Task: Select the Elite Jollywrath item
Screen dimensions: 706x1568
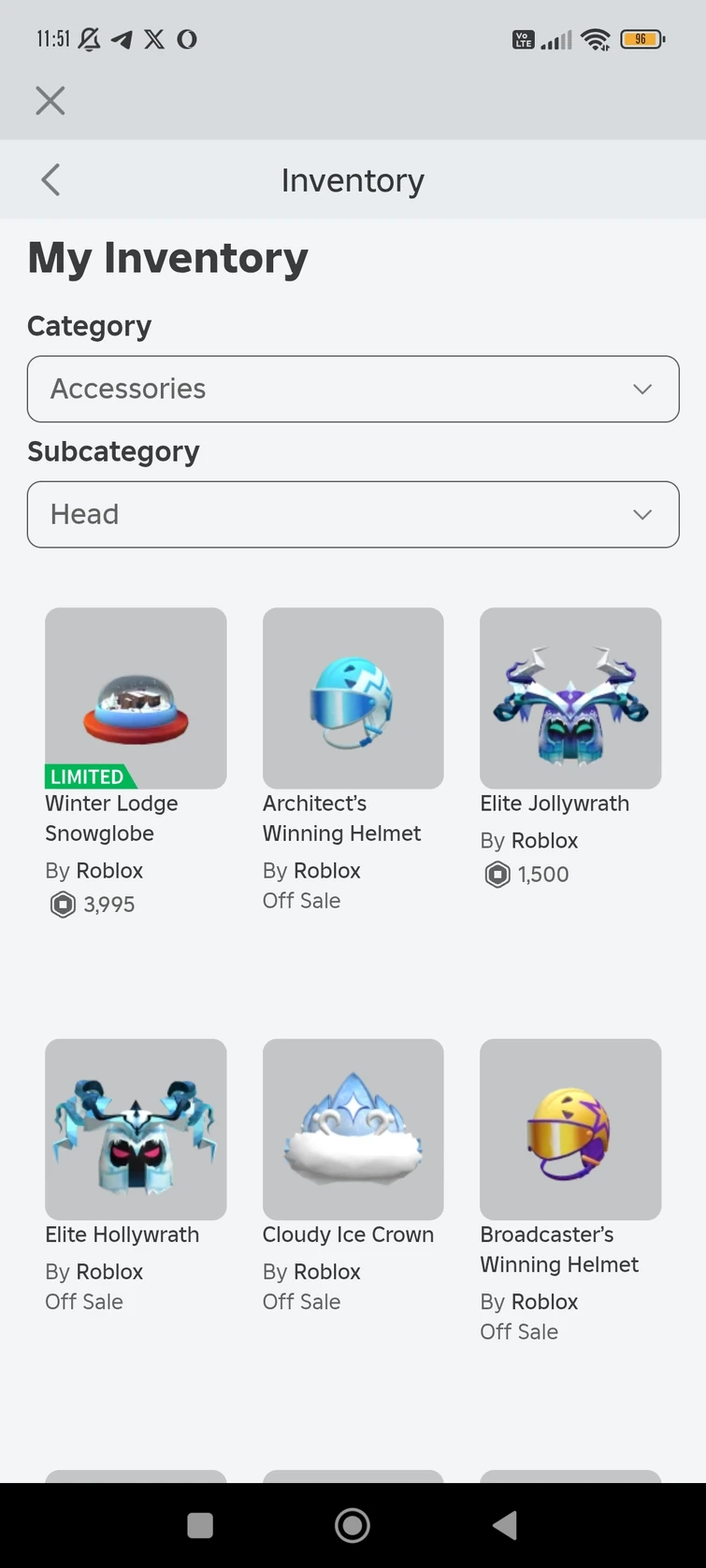Action: point(570,699)
